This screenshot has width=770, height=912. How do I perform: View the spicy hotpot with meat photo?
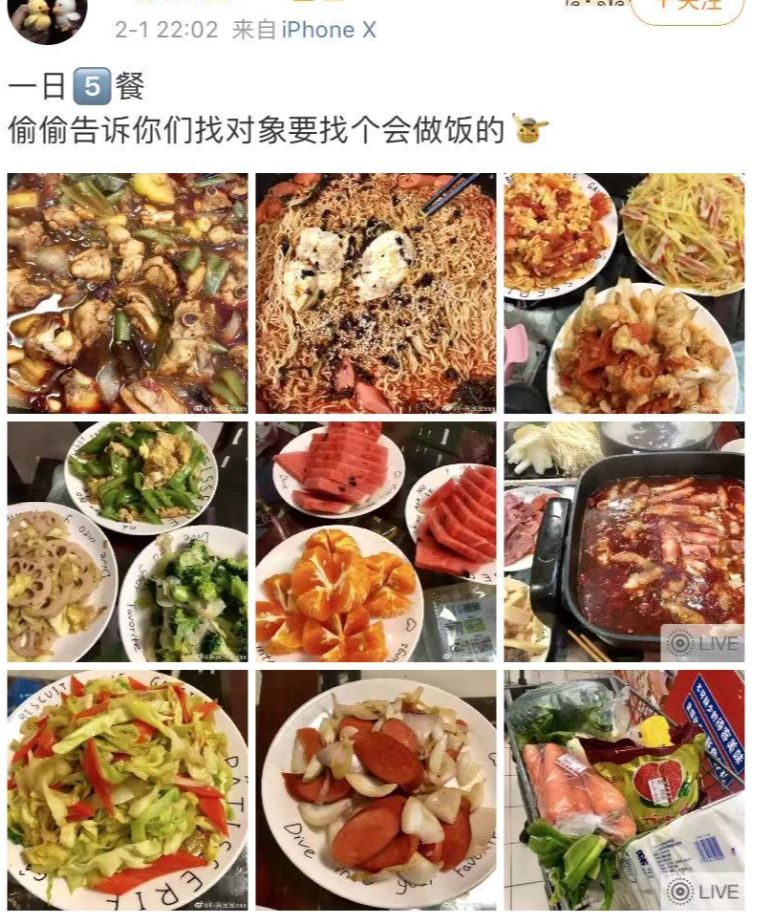pyautogui.click(x=627, y=541)
